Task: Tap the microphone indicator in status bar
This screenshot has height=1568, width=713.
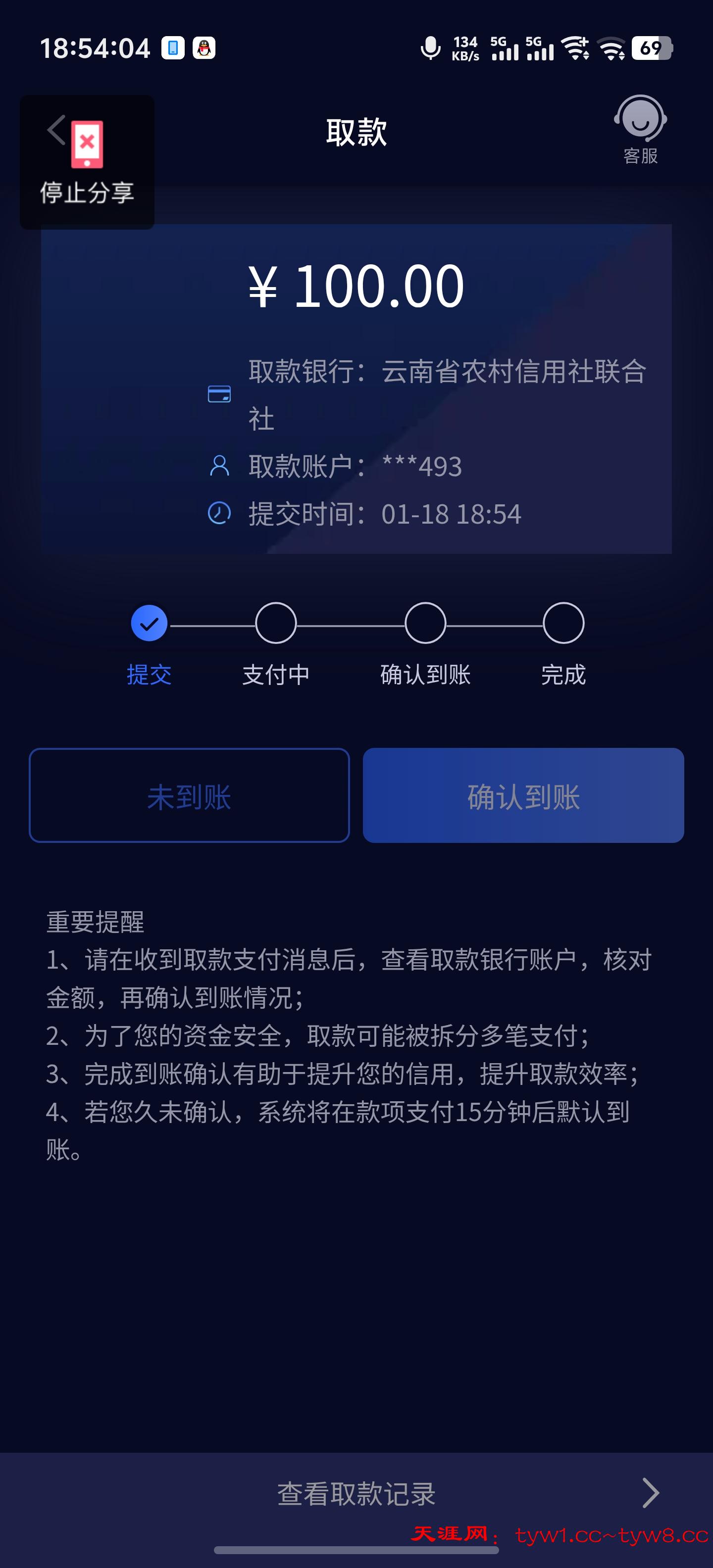Action: tap(430, 48)
